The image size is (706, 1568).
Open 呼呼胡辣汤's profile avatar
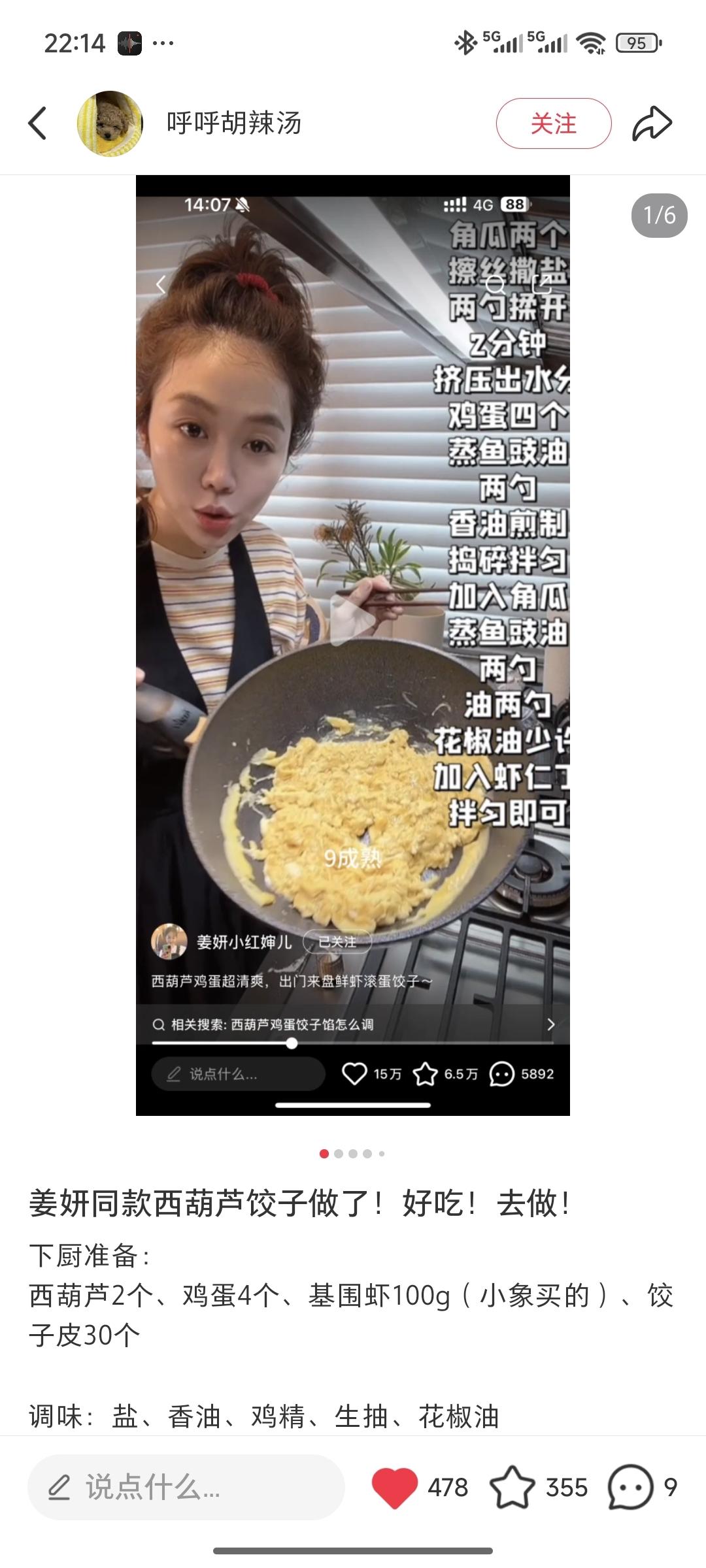point(110,123)
